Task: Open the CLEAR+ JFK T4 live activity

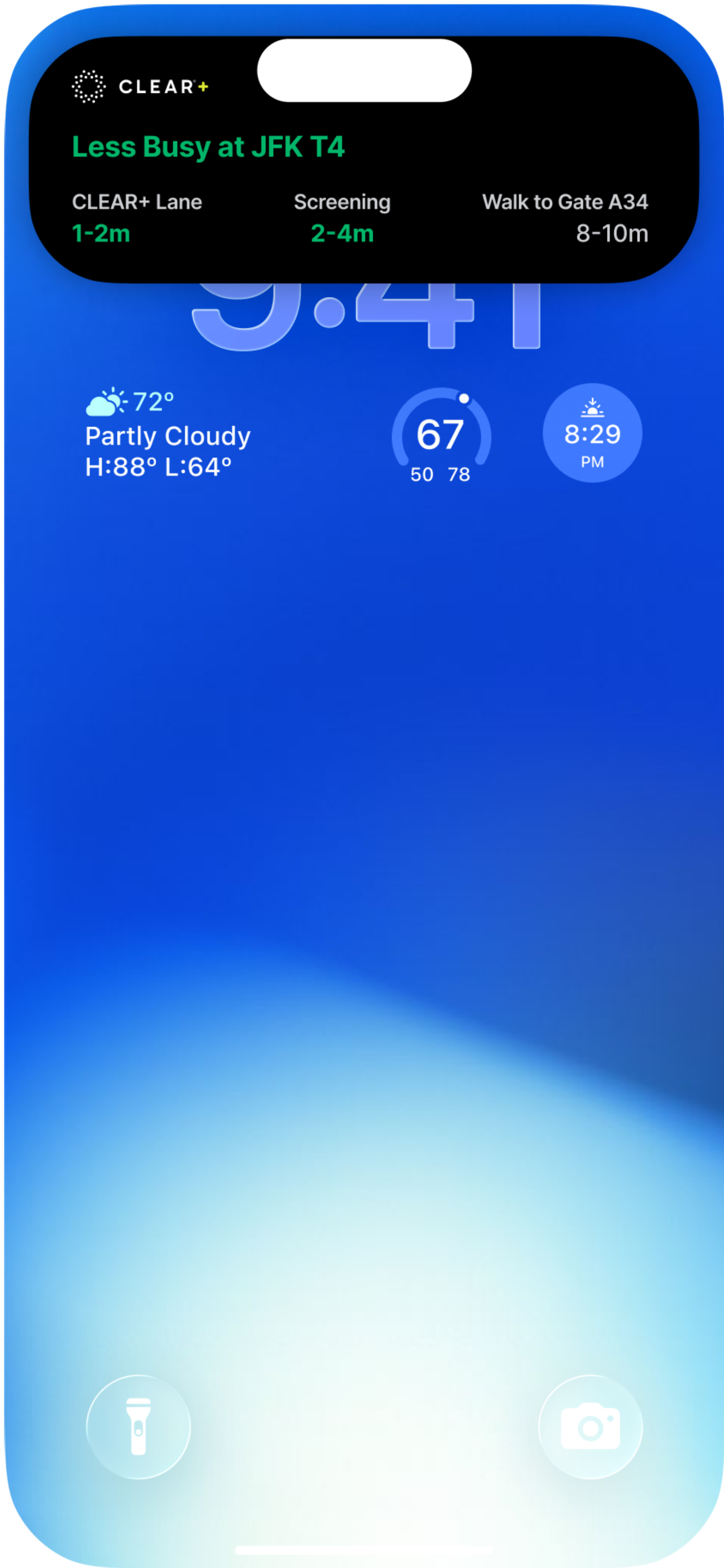Action: pyautogui.click(x=363, y=160)
